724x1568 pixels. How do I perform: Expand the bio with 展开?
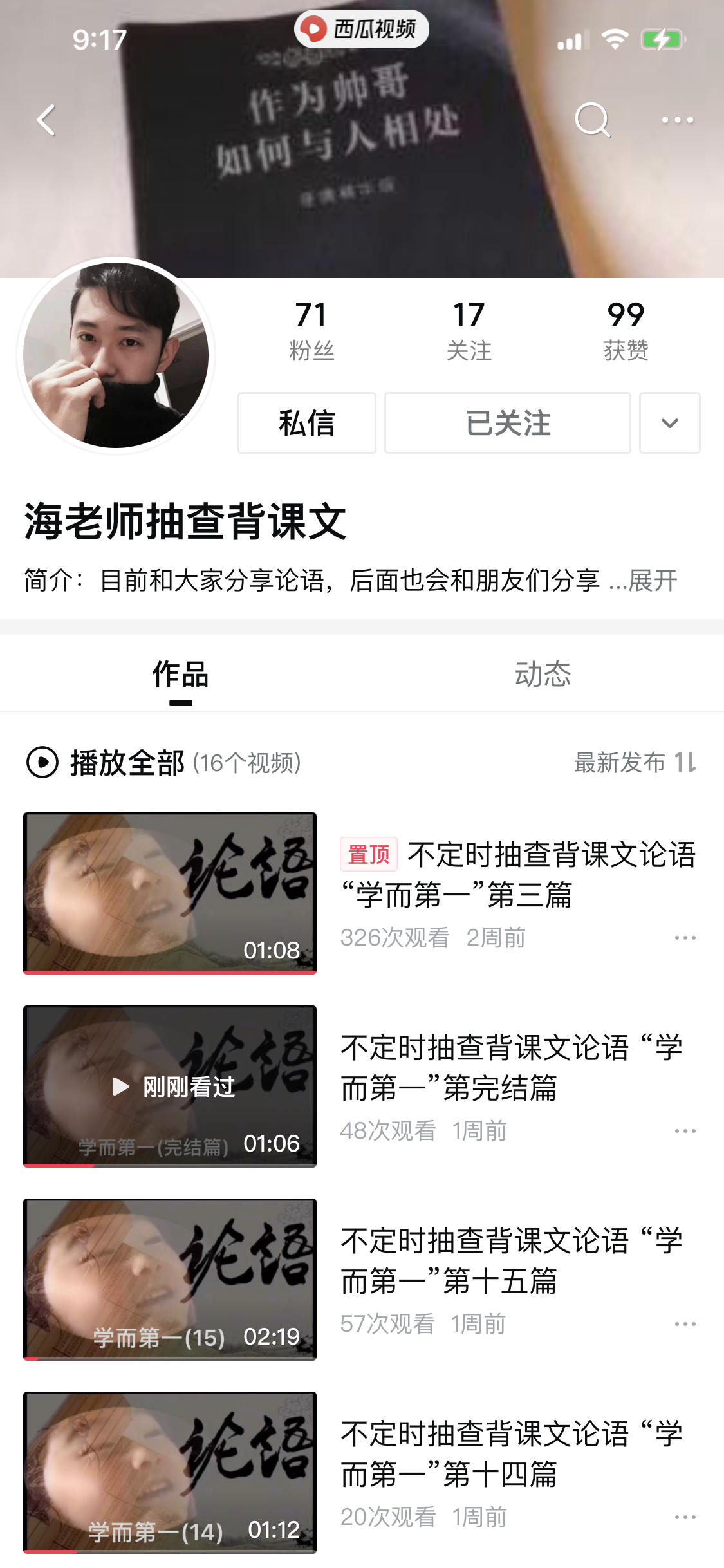point(653,581)
